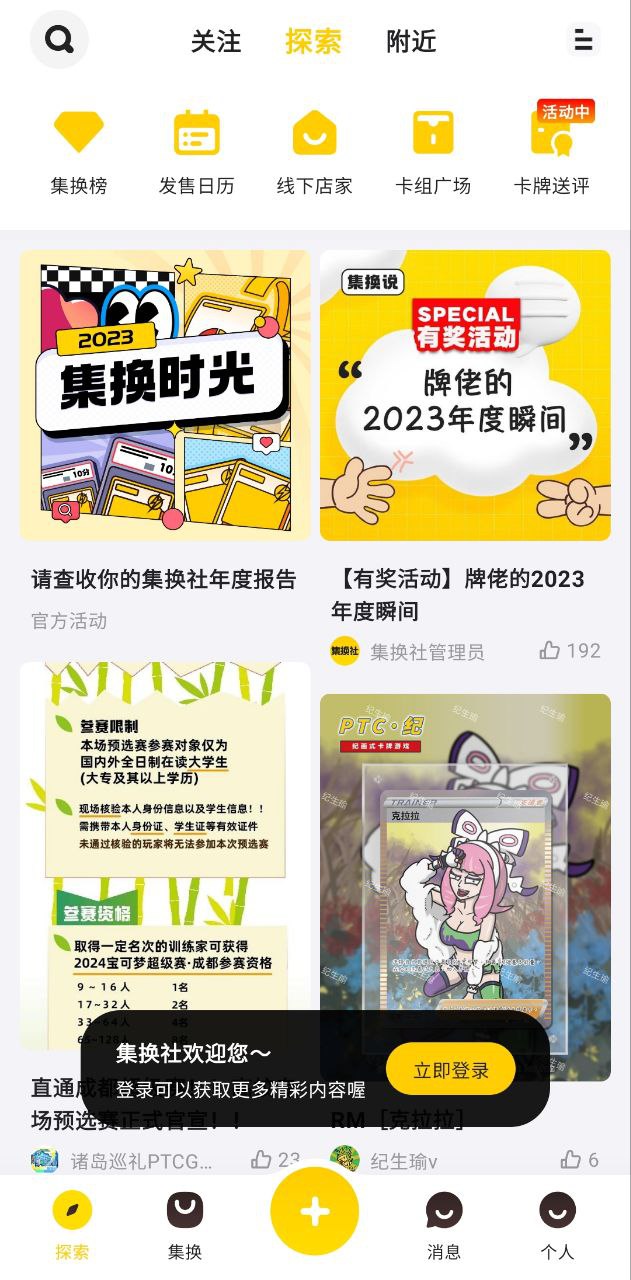Viewport: 631px width, 1280px height.
Task: Open the 个人 profile tab
Action: click(x=557, y=1225)
